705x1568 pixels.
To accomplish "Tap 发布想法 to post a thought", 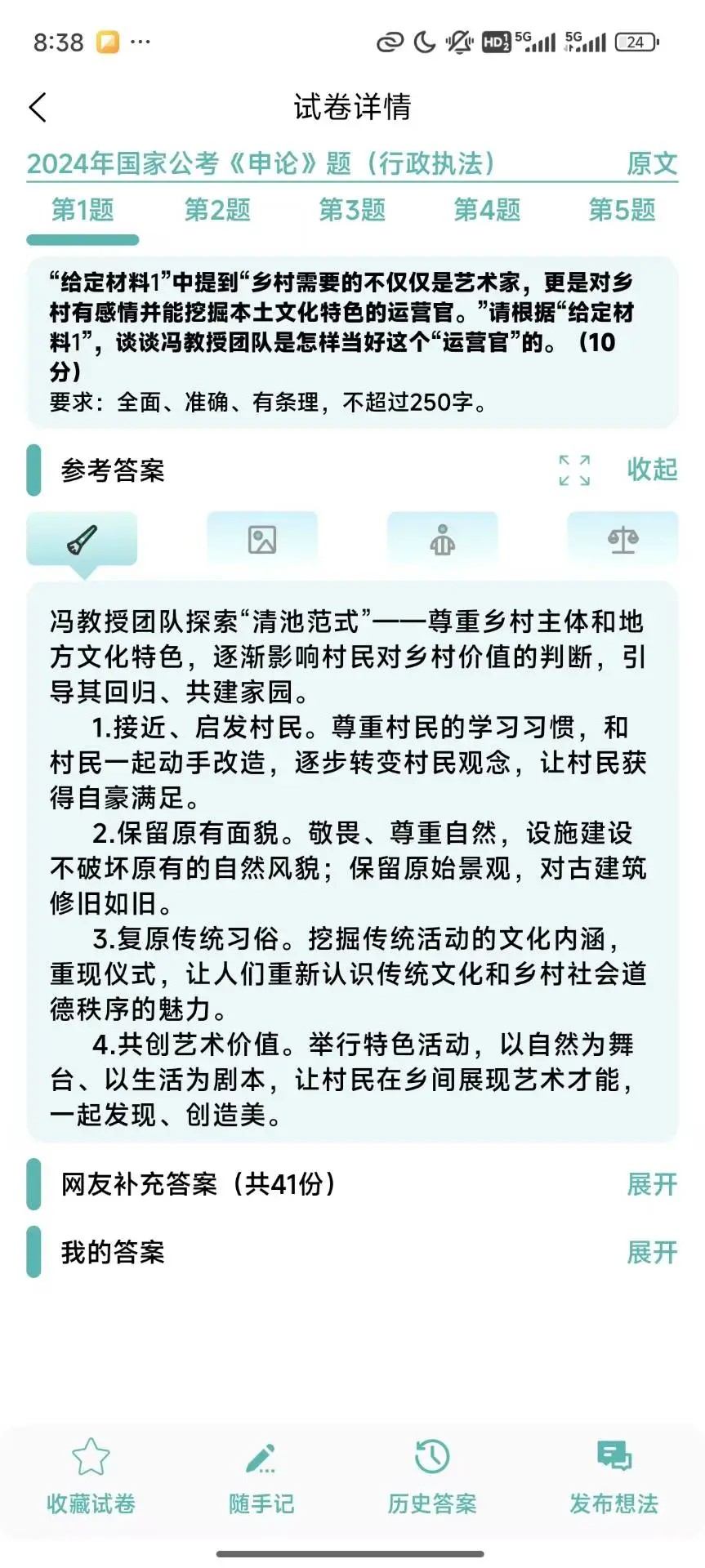I will pyautogui.click(x=614, y=1475).
